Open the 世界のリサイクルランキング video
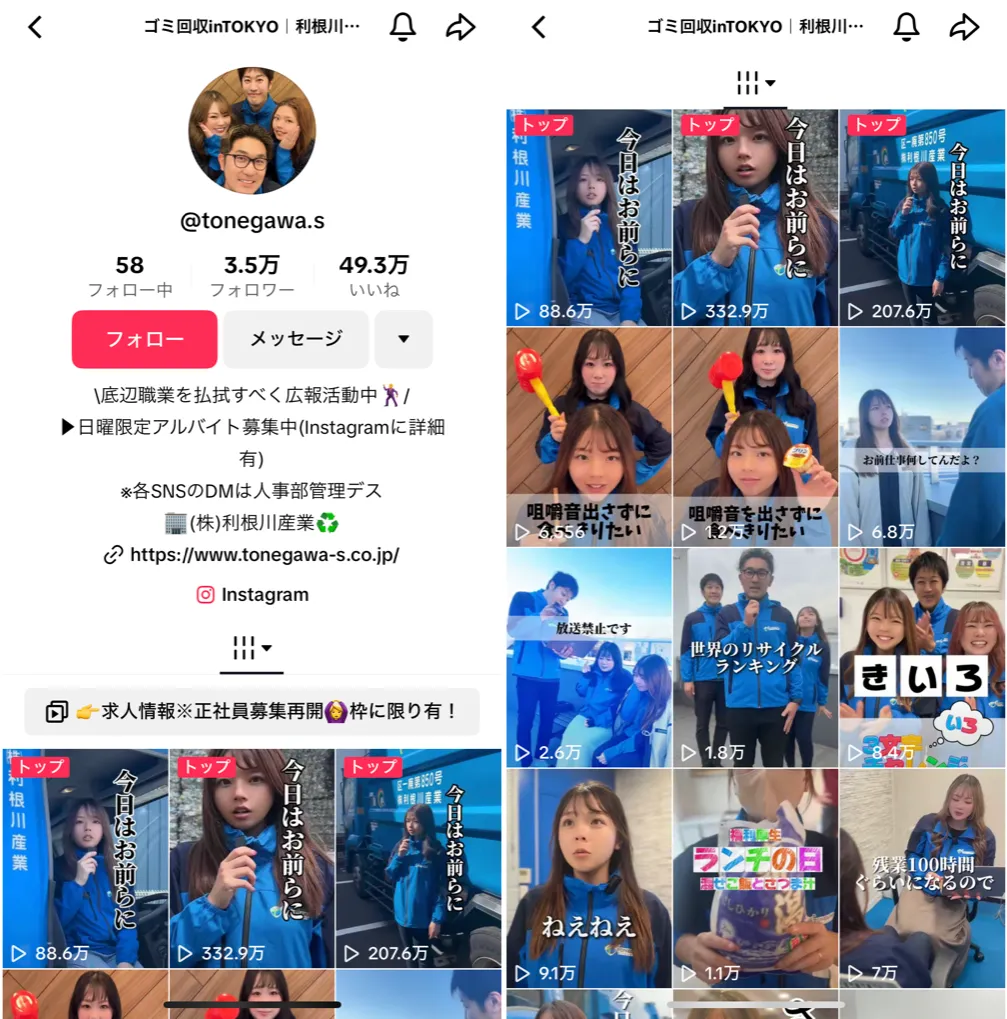This screenshot has height=1019, width=1007. pos(755,657)
